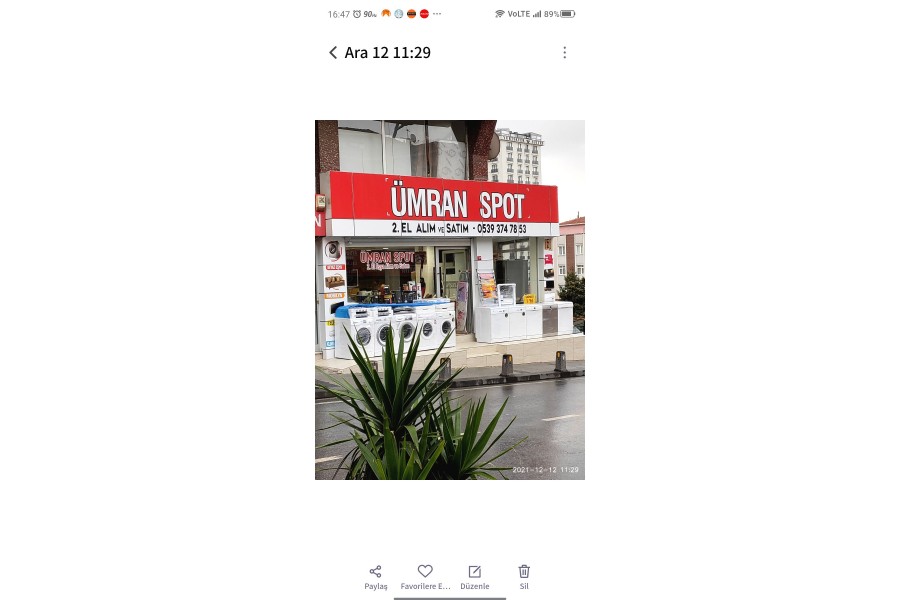Open the three-dot overflow menu
Image resolution: width=900 pixels, height=600 pixels.
(564, 53)
